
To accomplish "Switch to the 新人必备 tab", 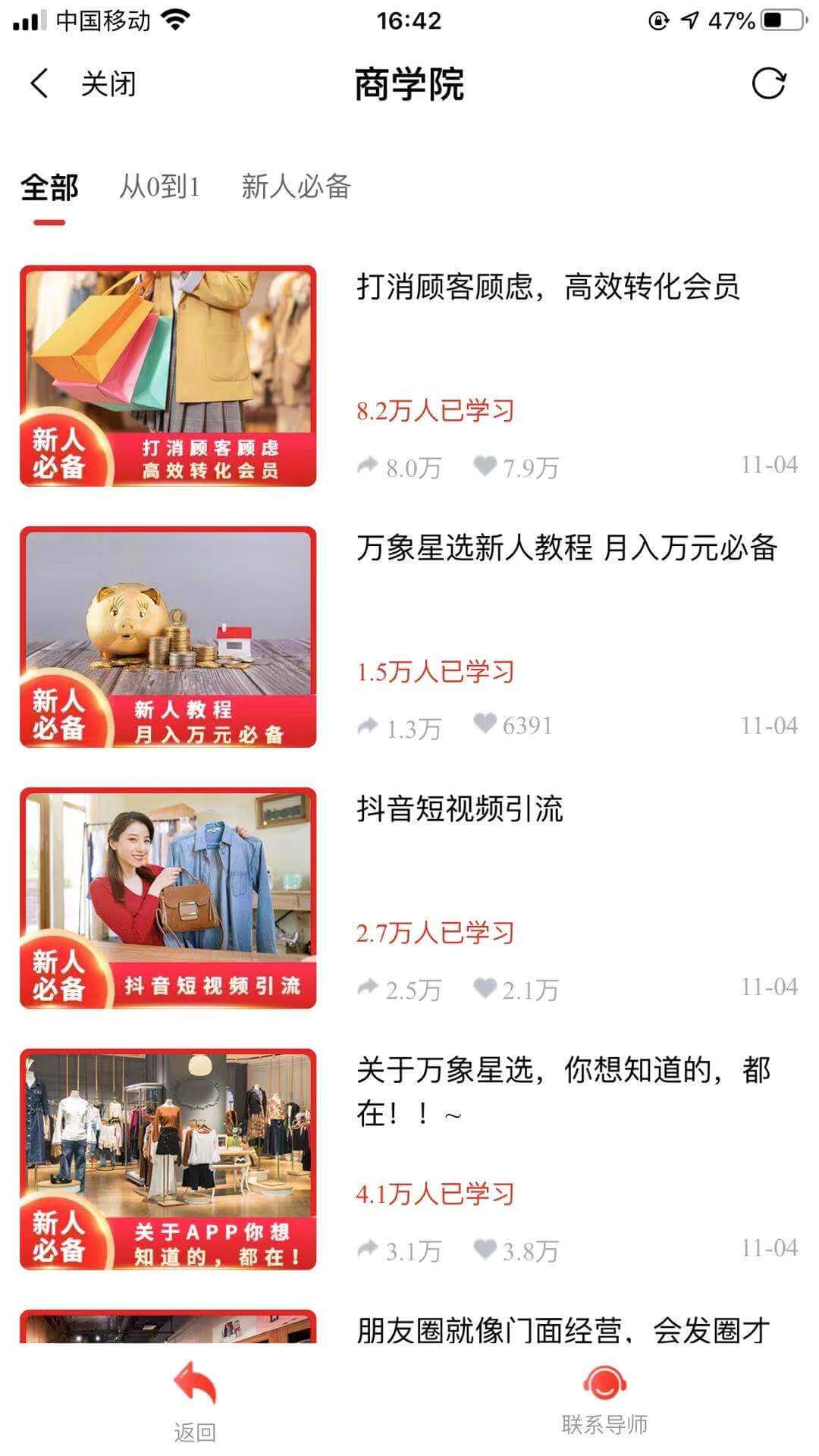I will 296,187.
